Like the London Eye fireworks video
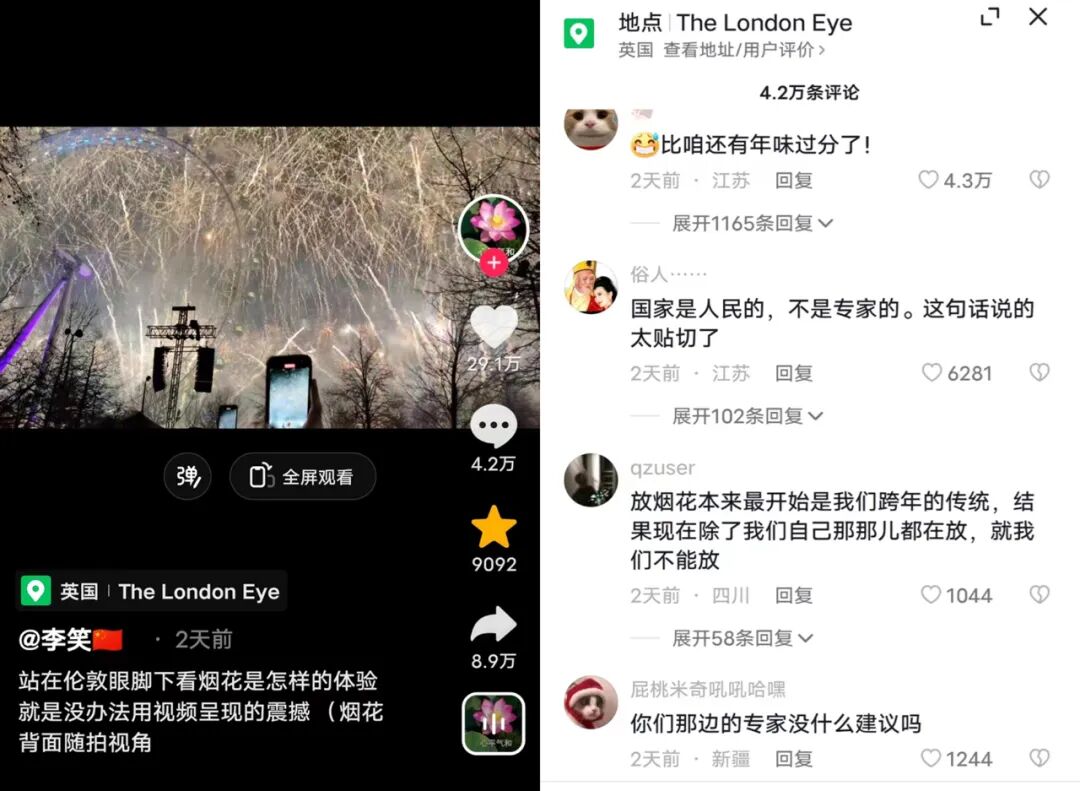 click(x=493, y=328)
